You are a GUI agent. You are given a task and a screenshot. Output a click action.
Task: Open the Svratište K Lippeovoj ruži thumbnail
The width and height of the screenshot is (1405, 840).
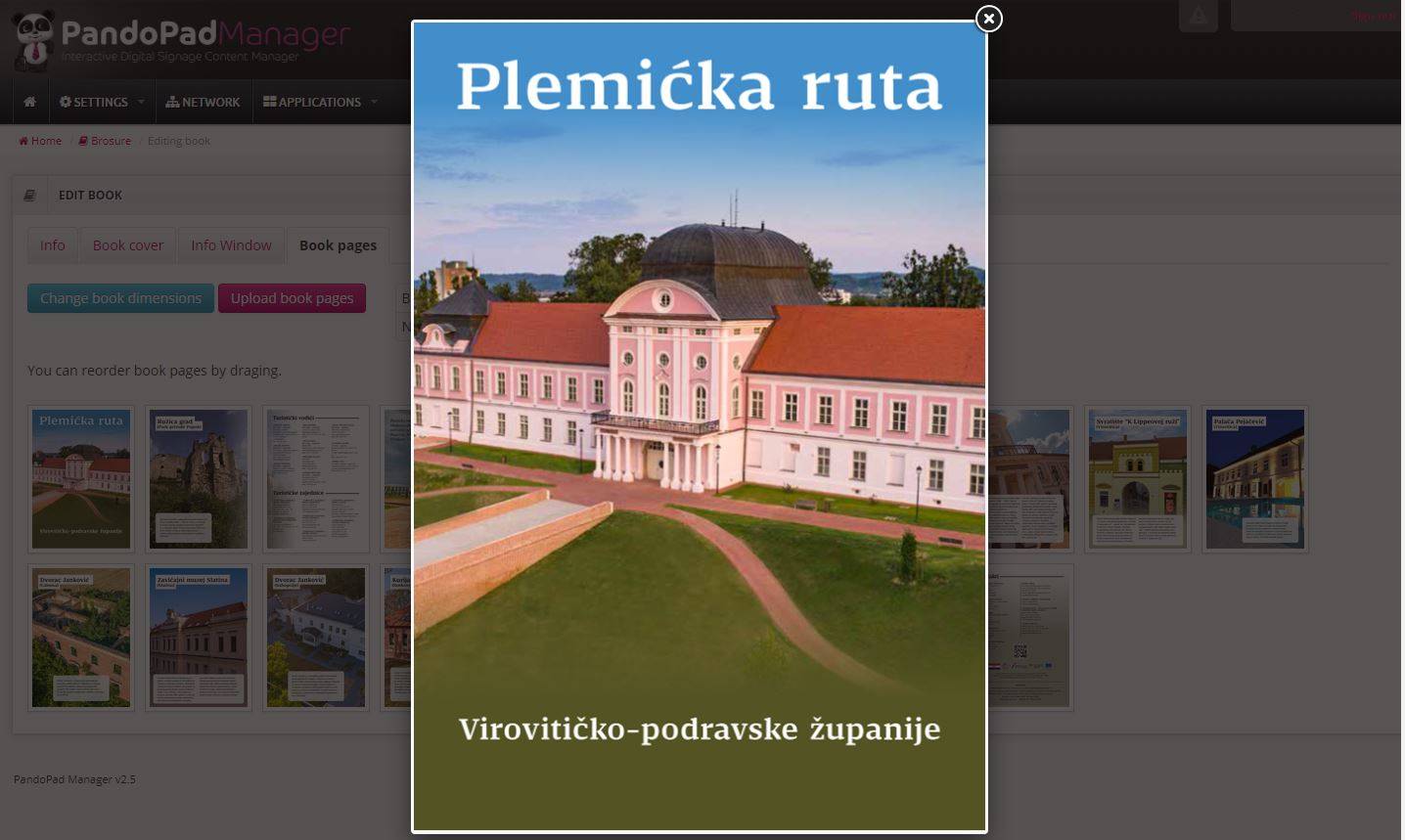(x=1138, y=479)
